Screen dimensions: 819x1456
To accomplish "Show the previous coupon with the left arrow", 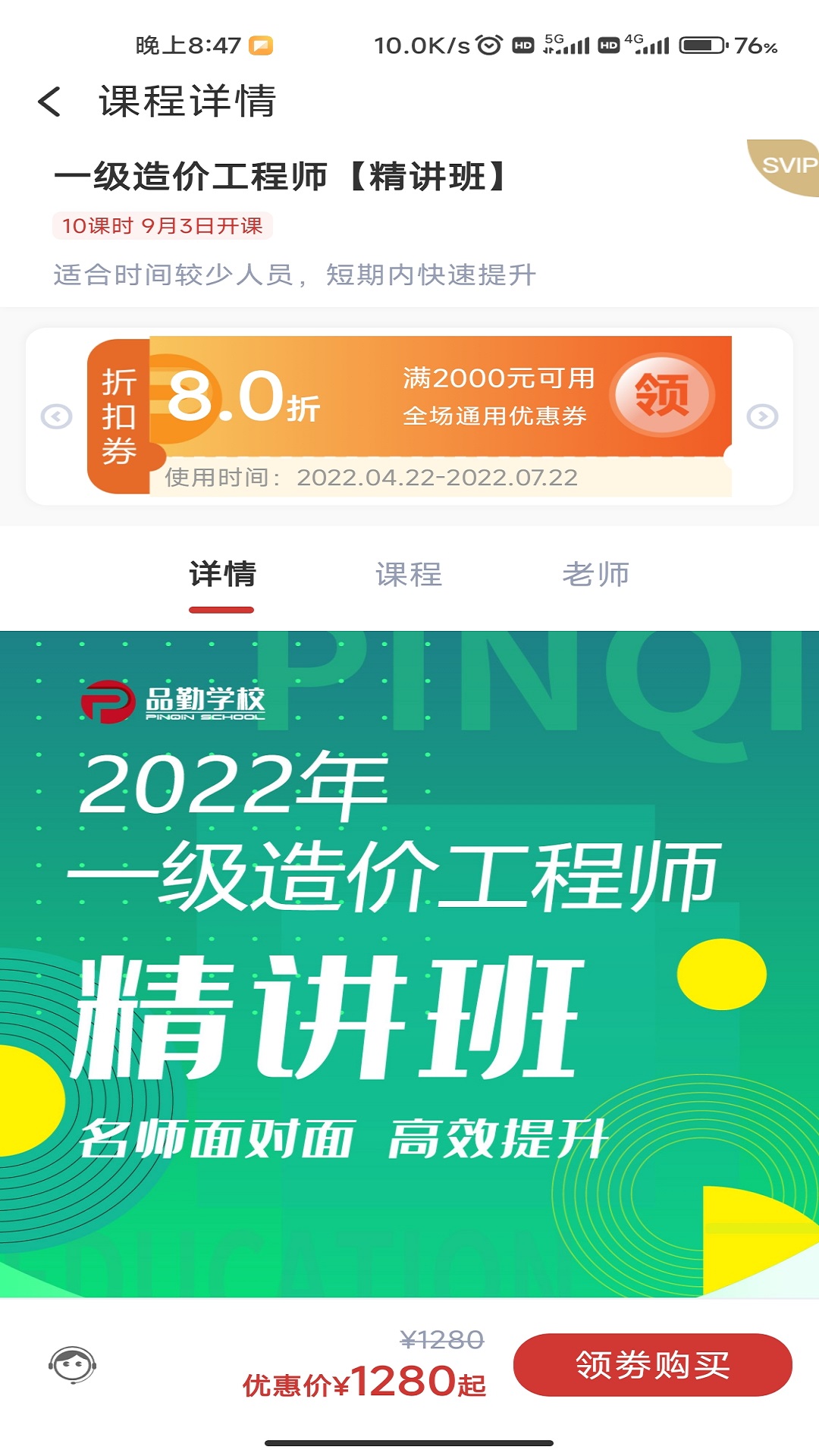I will coord(56,416).
